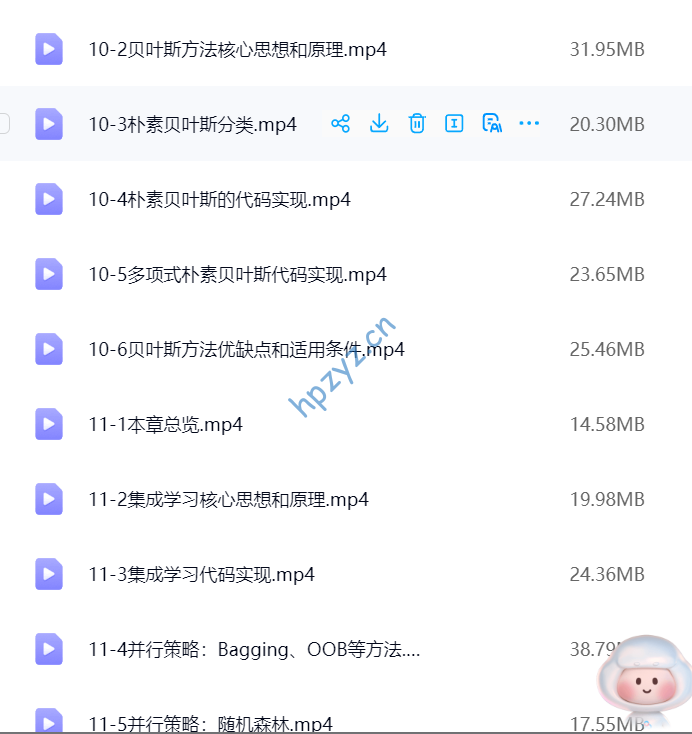Open the 11-1本章总览.mp4 video
The width and height of the screenshot is (692, 734).
[x=165, y=424]
